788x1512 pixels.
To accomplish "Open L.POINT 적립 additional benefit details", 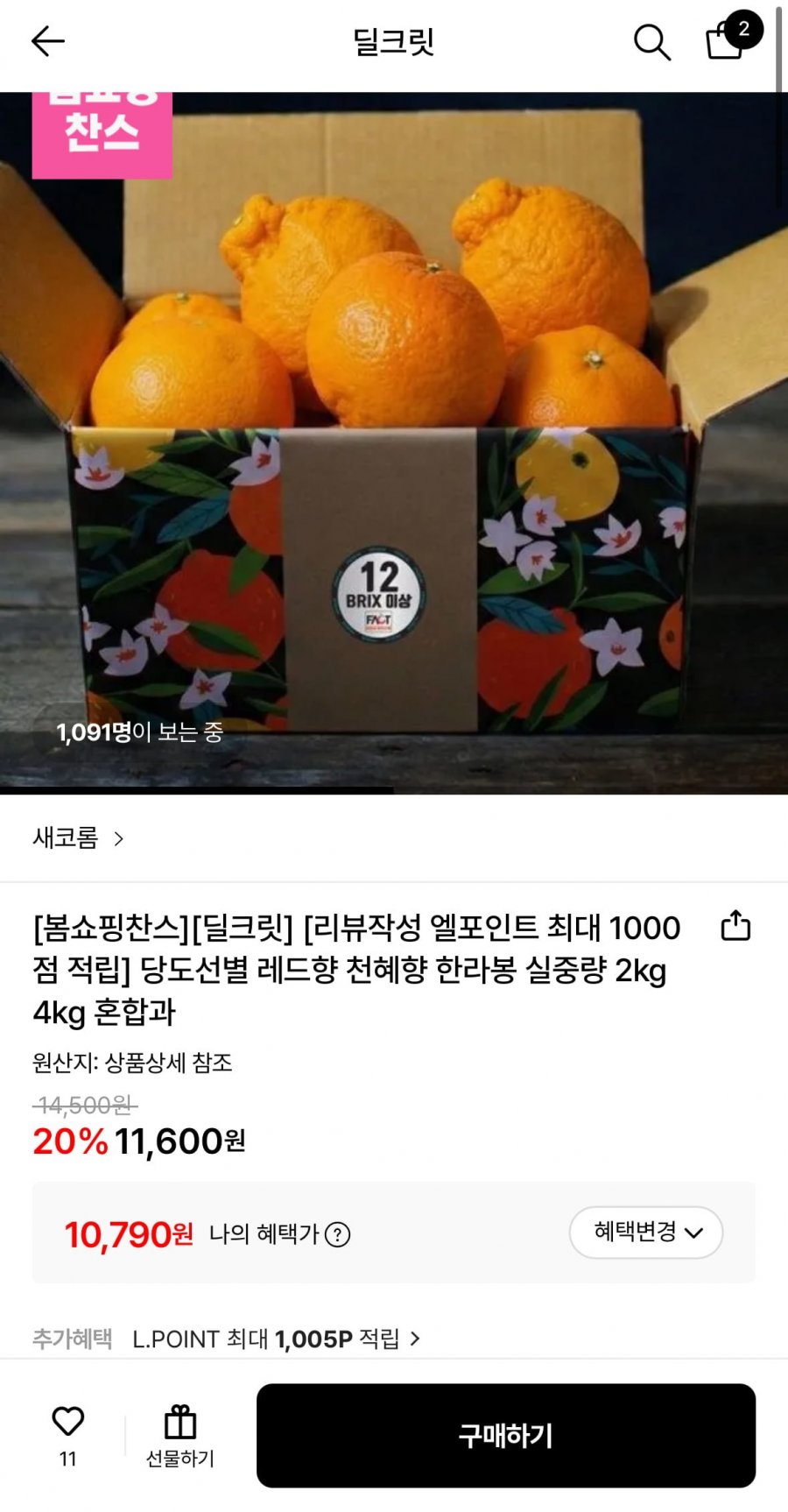I will pos(276,1339).
